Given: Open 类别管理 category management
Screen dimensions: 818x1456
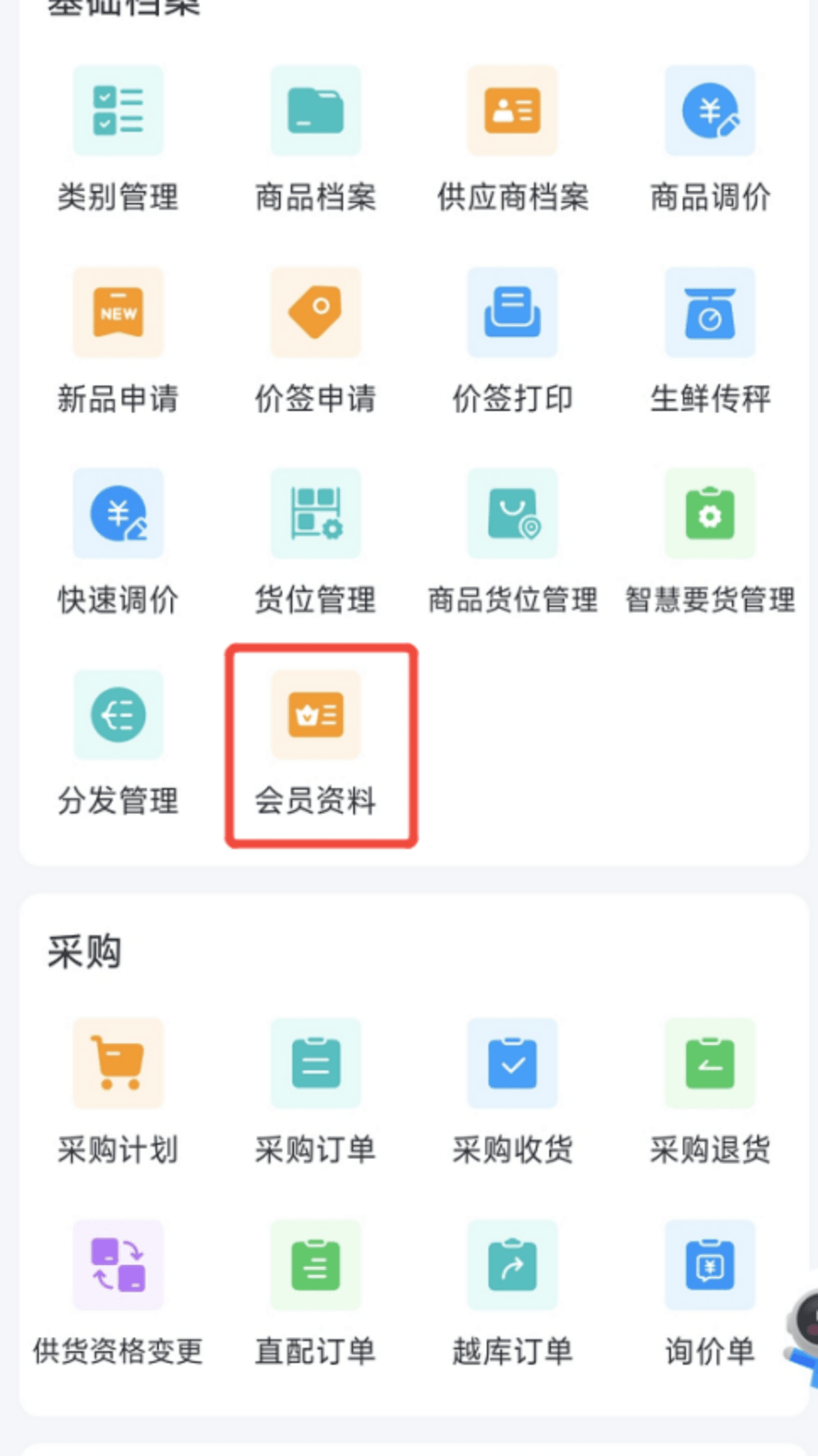Looking at the screenshot, I should 118,112.
